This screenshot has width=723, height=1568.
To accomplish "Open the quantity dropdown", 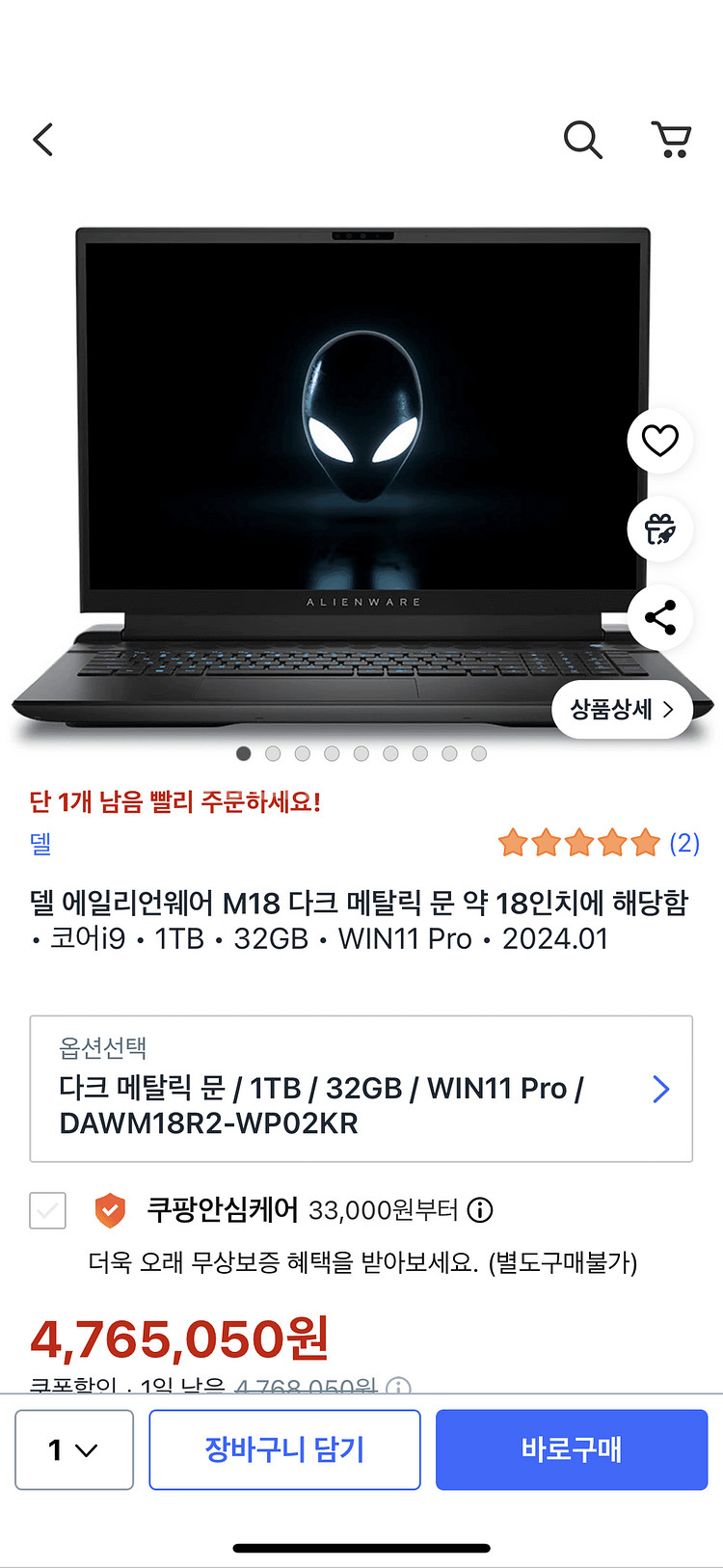I will tap(74, 1449).
